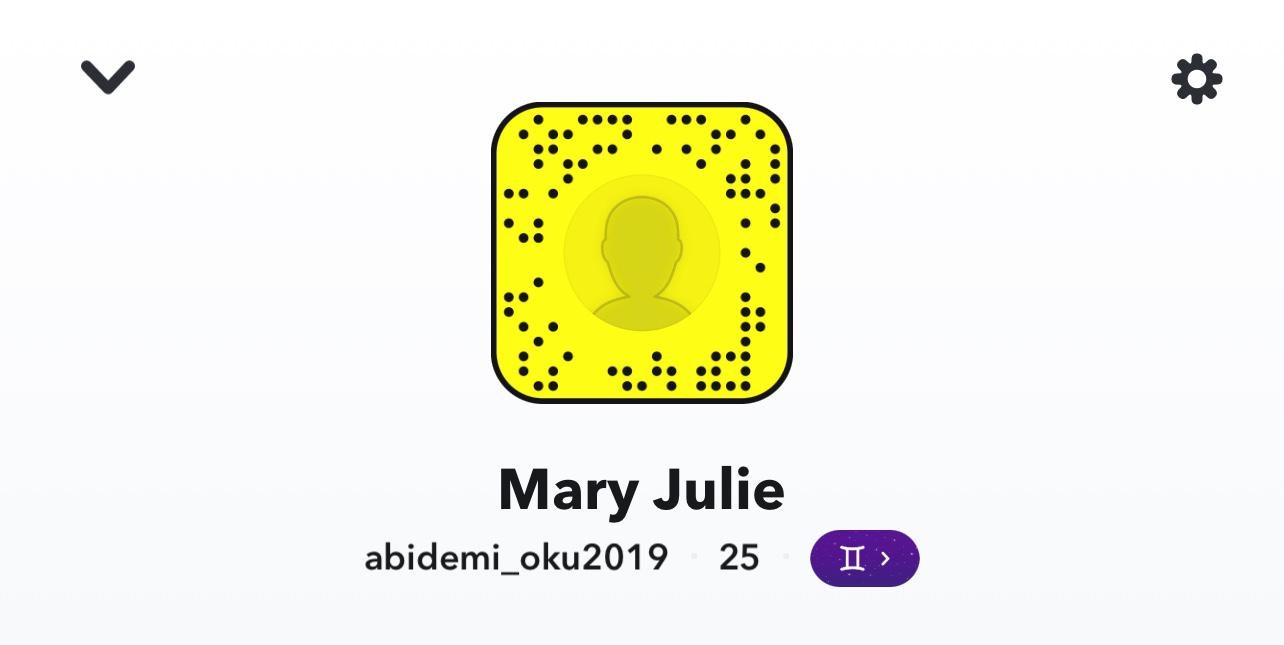Open settings gear icon
The width and height of the screenshot is (1284, 645).
click(1196, 79)
